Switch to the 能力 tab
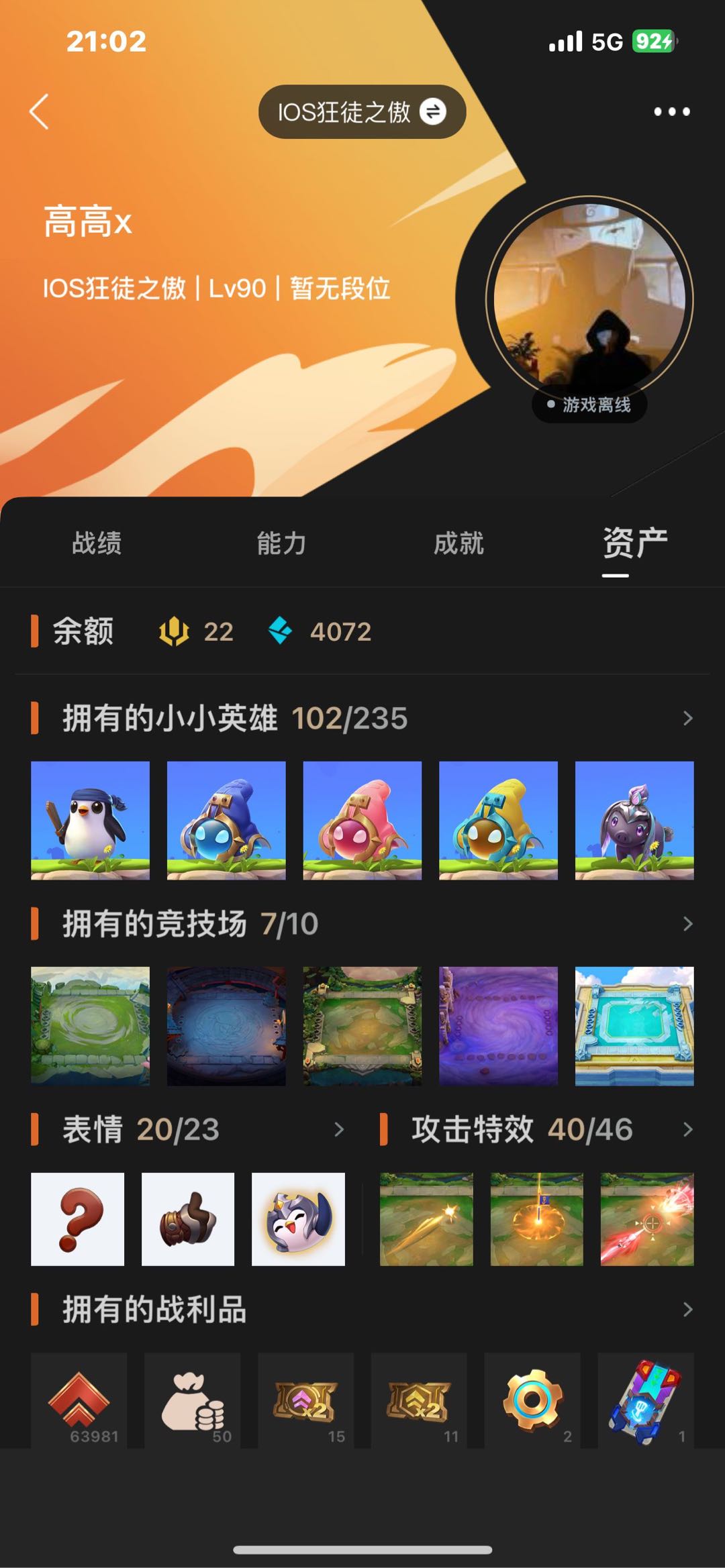Image resolution: width=725 pixels, height=1568 pixels. (x=281, y=543)
